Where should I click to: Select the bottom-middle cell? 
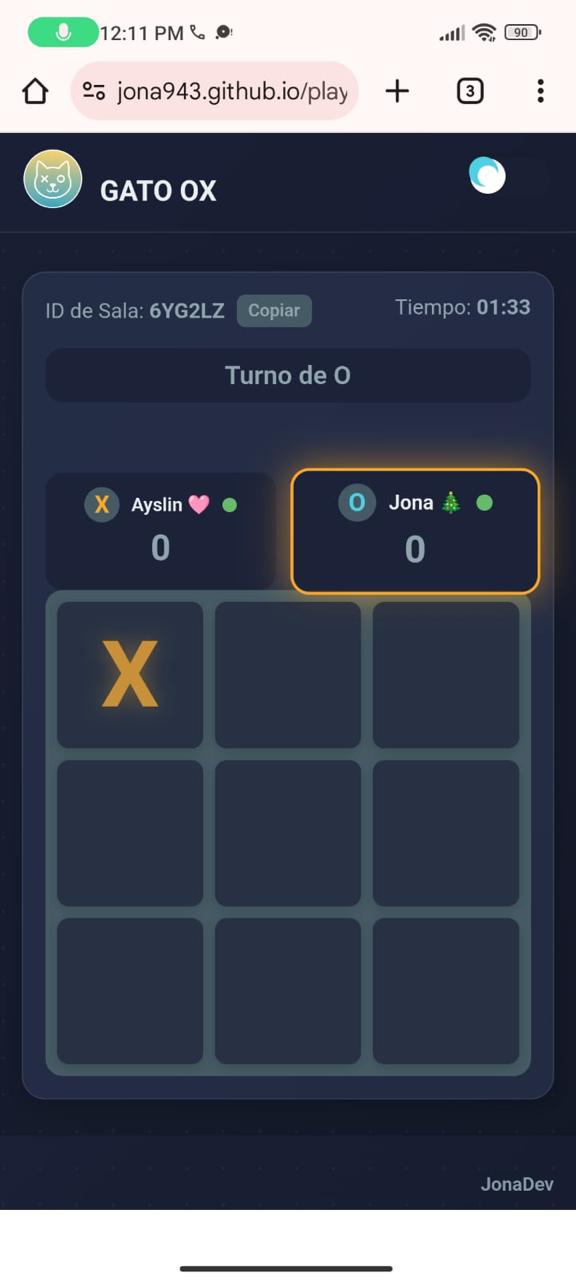coord(288,991)
